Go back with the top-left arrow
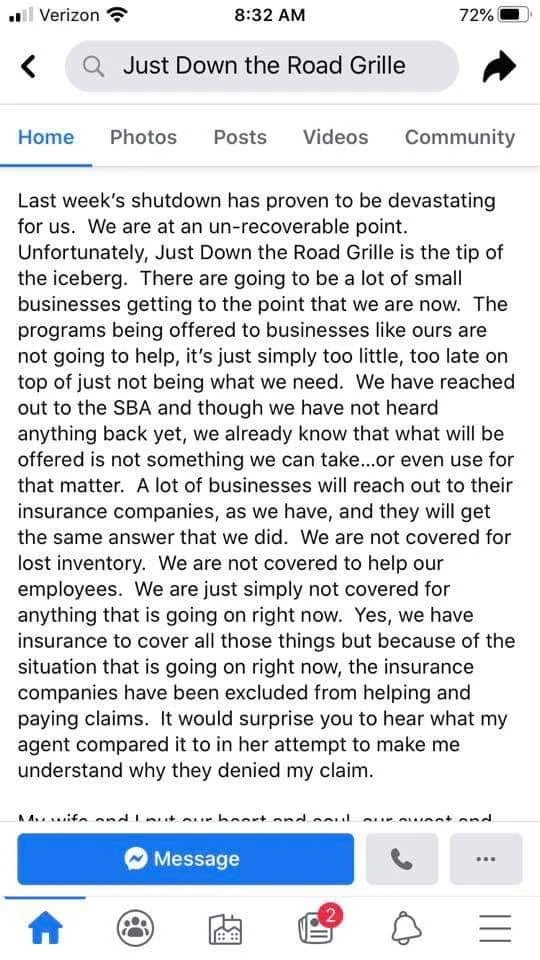This screenshot has width=540, height=960. click(x=28, y=66)
